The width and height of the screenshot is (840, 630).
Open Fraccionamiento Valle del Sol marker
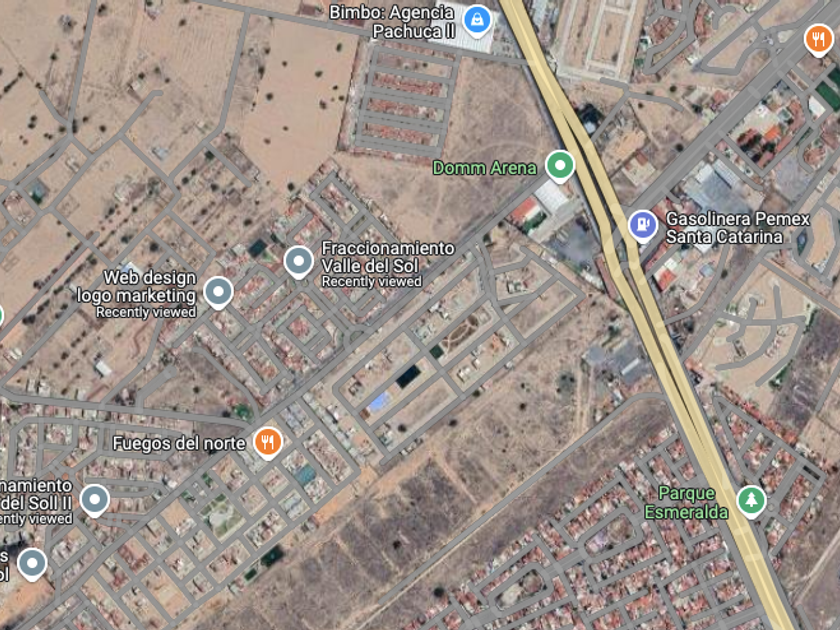(x=298, y=262)
